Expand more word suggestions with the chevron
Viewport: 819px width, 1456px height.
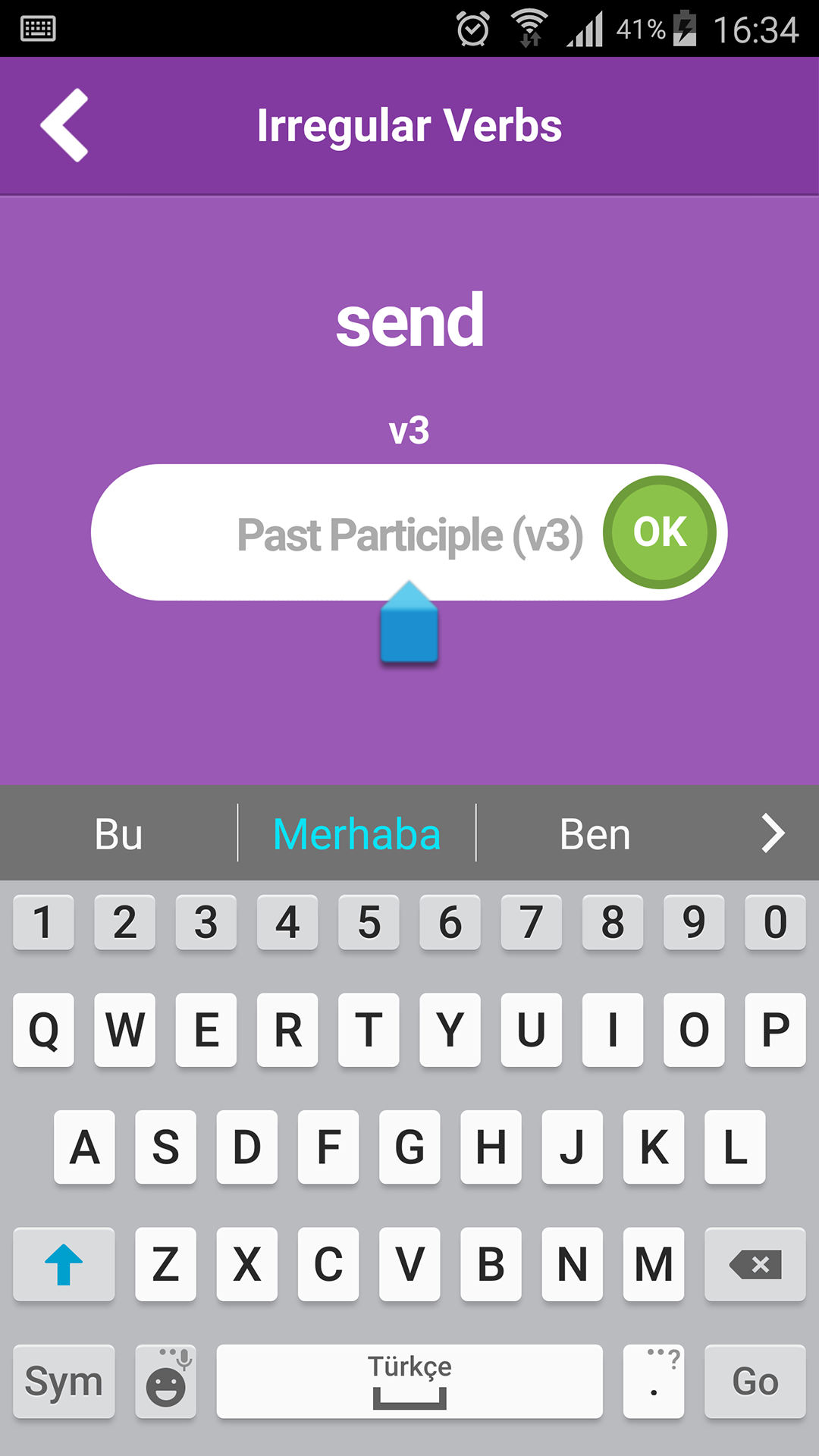pyautogui.click(x=773, y=833)
